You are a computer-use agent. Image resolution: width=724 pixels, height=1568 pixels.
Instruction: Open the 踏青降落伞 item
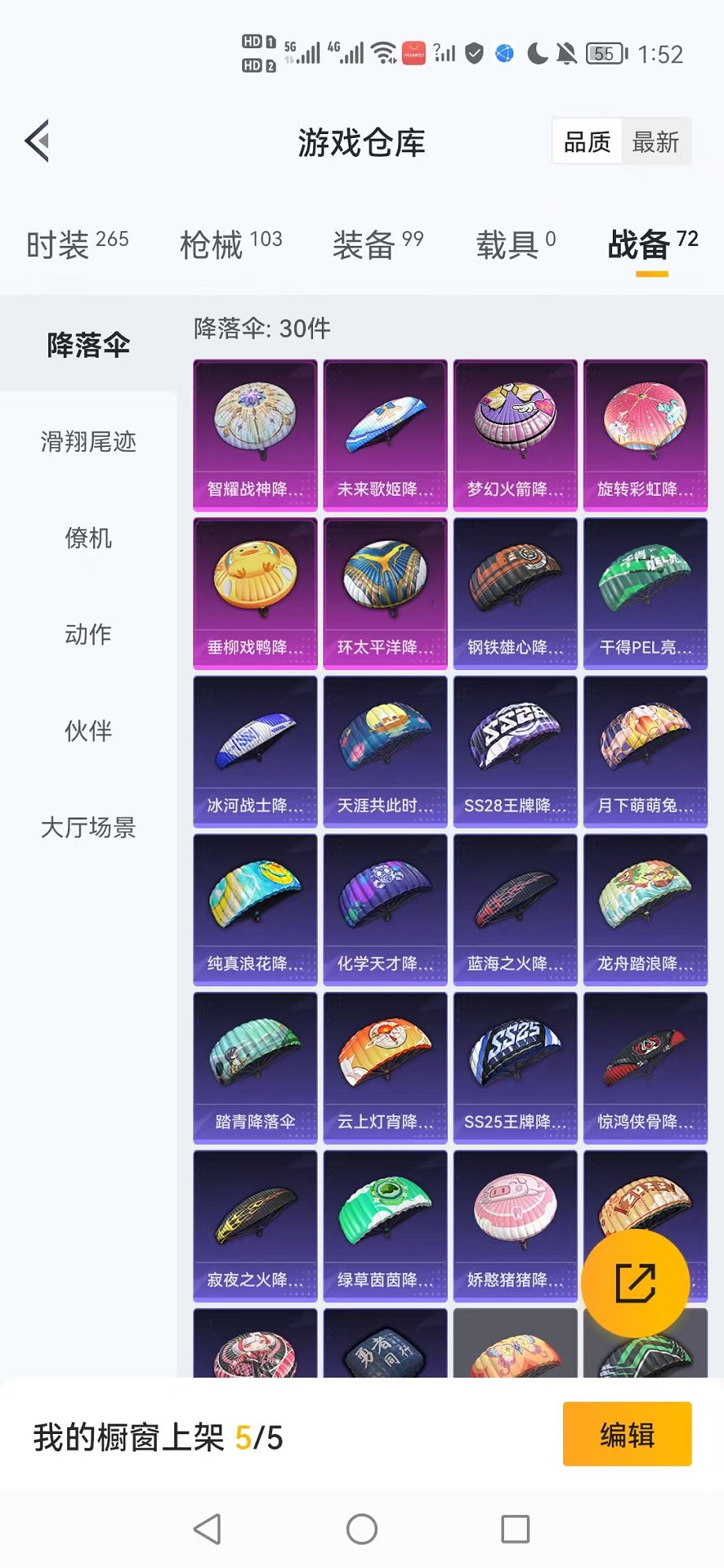pos(255,1067)
